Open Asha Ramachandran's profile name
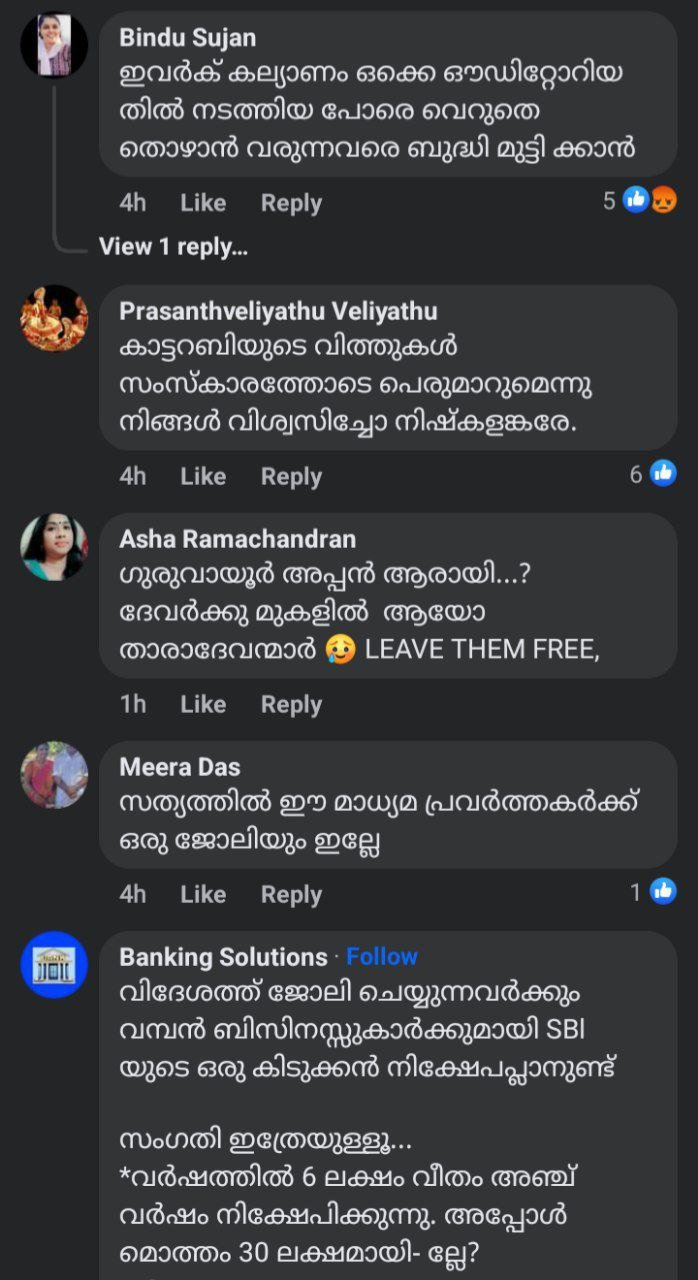The image size is (698, 1280). [x=237, y=539]
